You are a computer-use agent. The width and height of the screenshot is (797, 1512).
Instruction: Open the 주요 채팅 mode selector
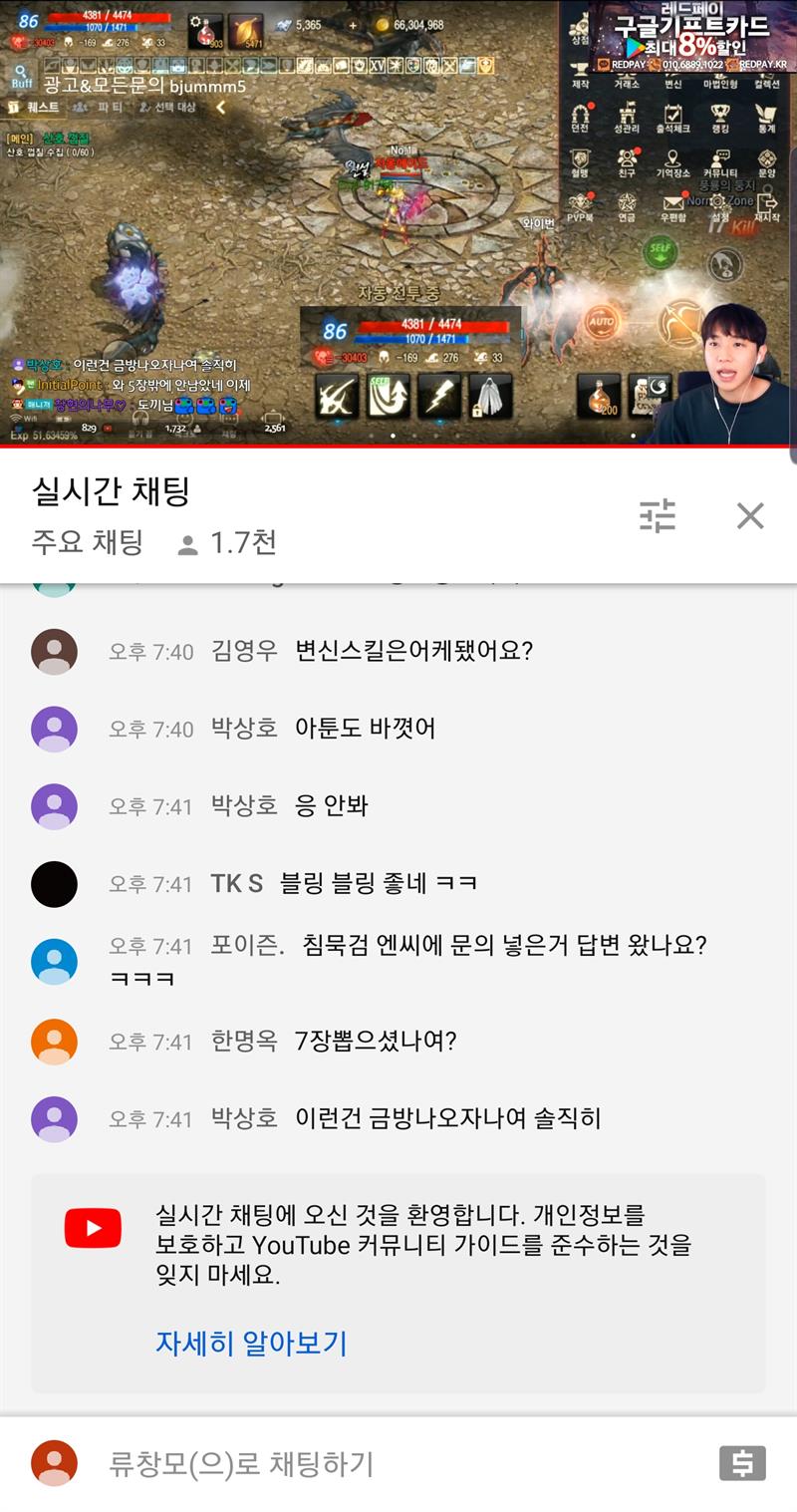click(x=88, y=543)
